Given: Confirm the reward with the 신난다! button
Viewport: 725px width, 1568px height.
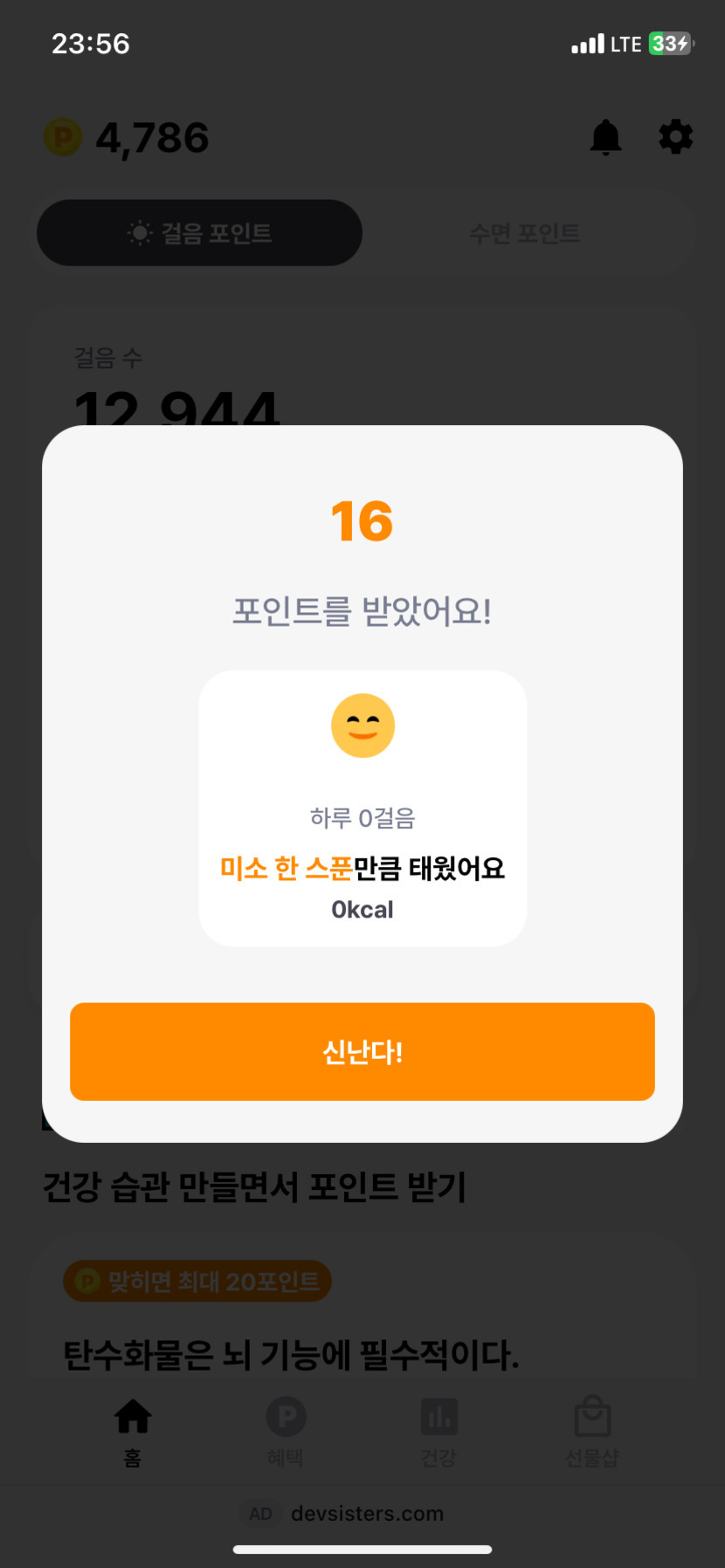Looking at the screenshot, I should [x=362, y=1051].
